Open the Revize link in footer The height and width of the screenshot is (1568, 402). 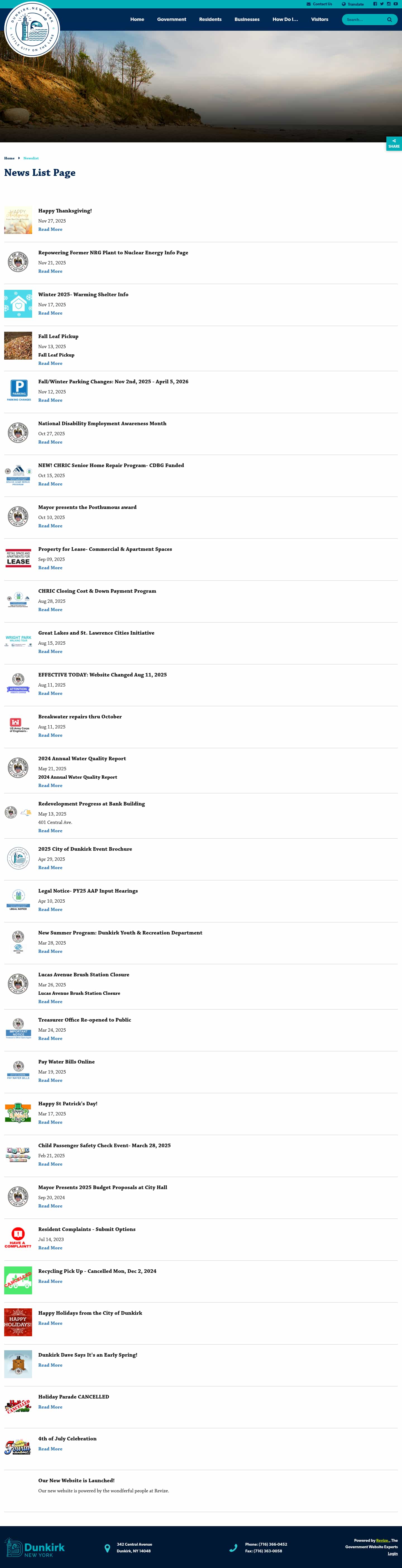tap(382, 1541)
